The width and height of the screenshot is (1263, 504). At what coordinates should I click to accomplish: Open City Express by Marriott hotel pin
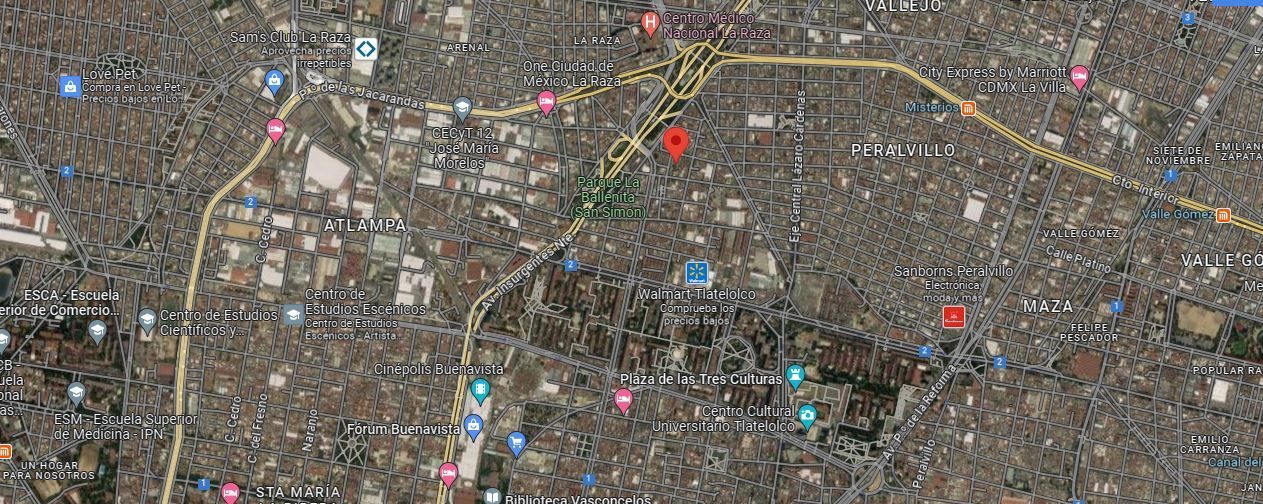click(1079, 76)
